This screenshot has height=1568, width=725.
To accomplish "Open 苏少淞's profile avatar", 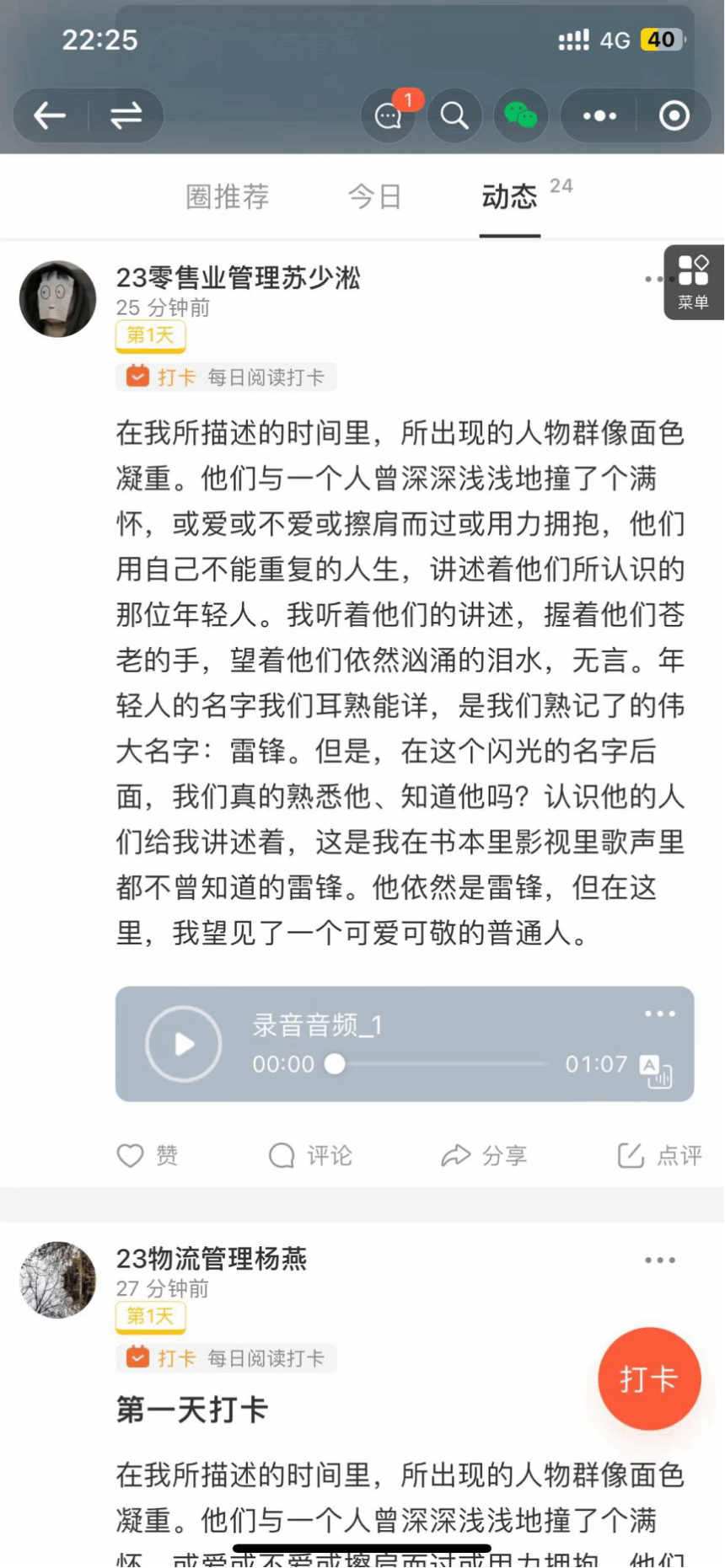I will 58,299.
